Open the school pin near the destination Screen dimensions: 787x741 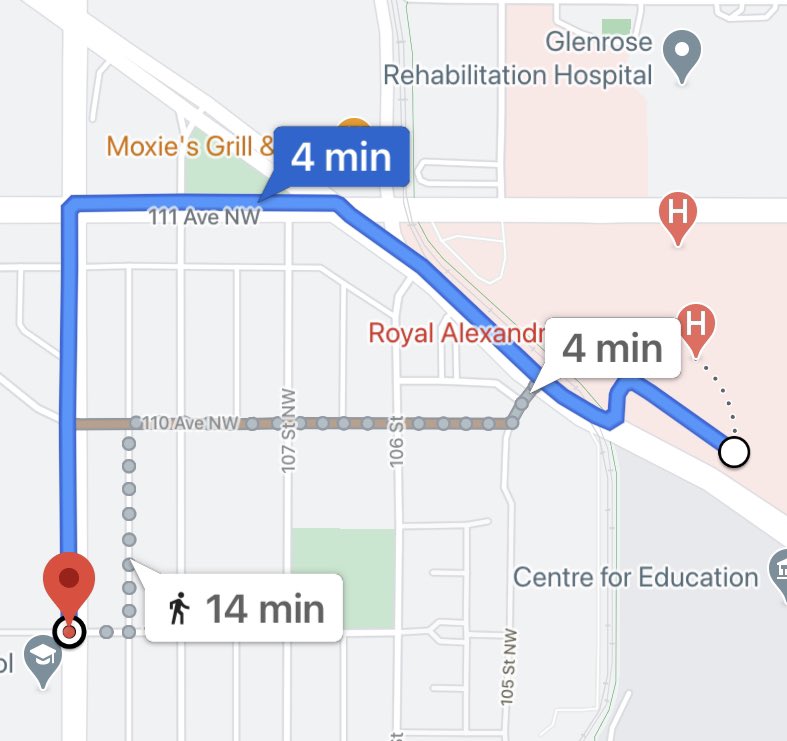point(41,665)
